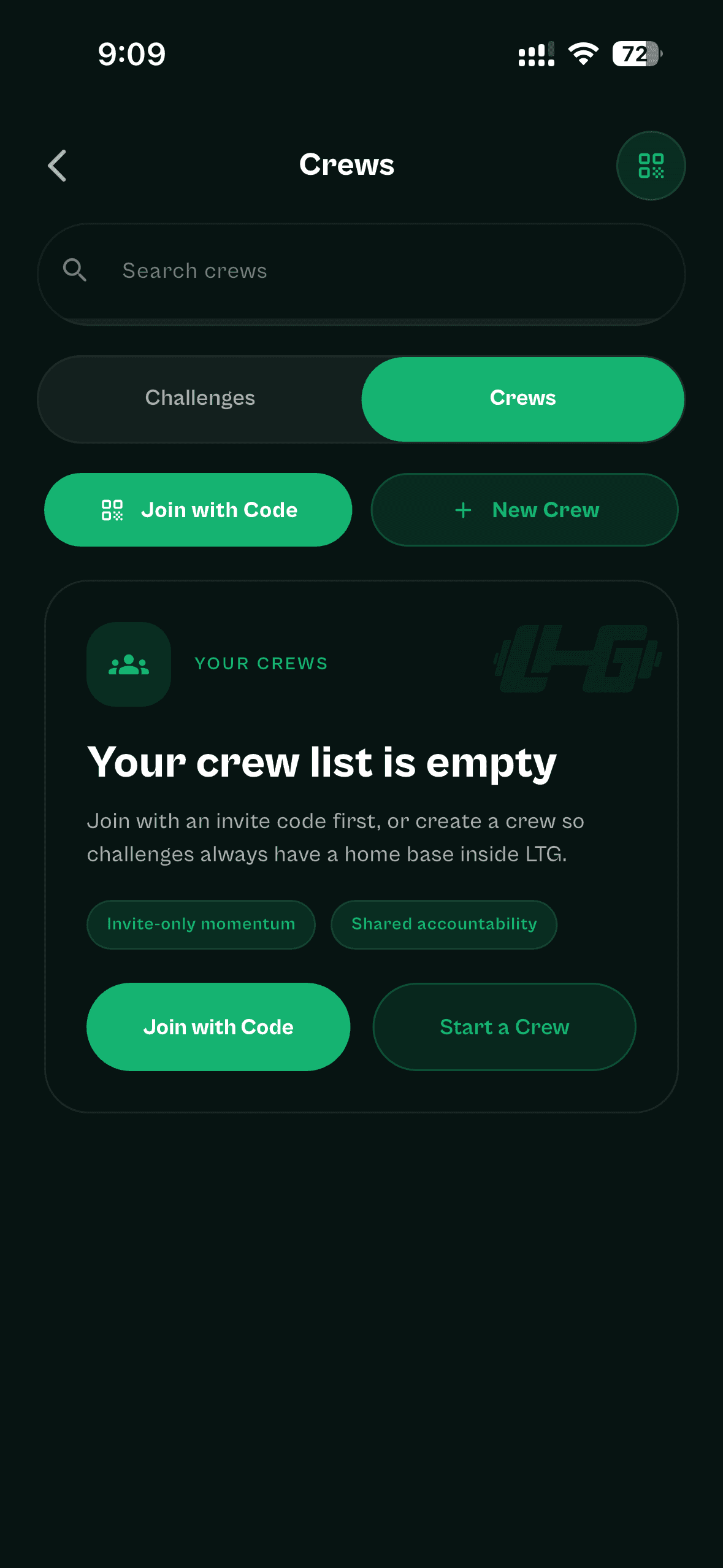Image resolution: width=723 pixels, height=1568 pixels.
Task: Start a Crew from the card
Action: coord(504,1027)
